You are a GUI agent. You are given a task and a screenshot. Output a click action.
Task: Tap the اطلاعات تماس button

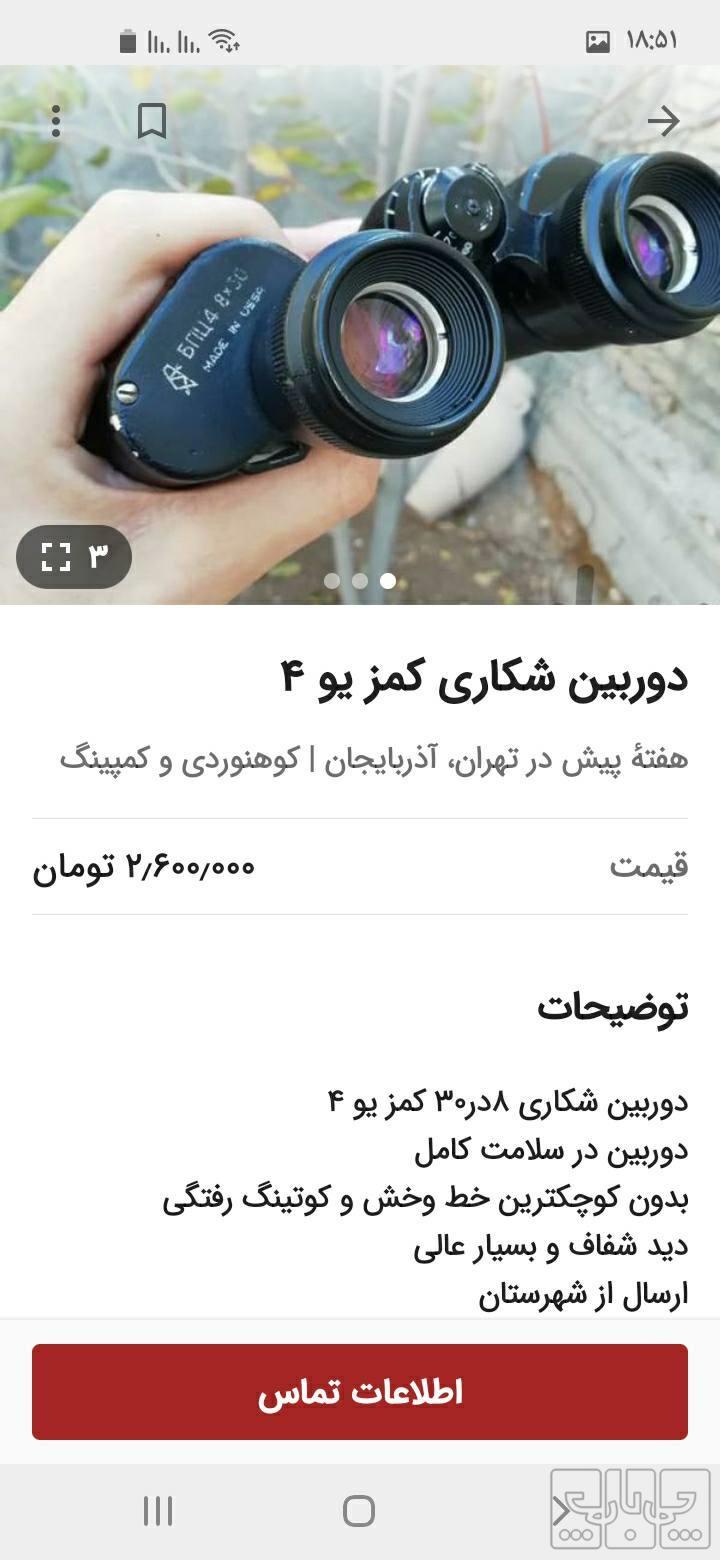click(x=360, y=1392)
